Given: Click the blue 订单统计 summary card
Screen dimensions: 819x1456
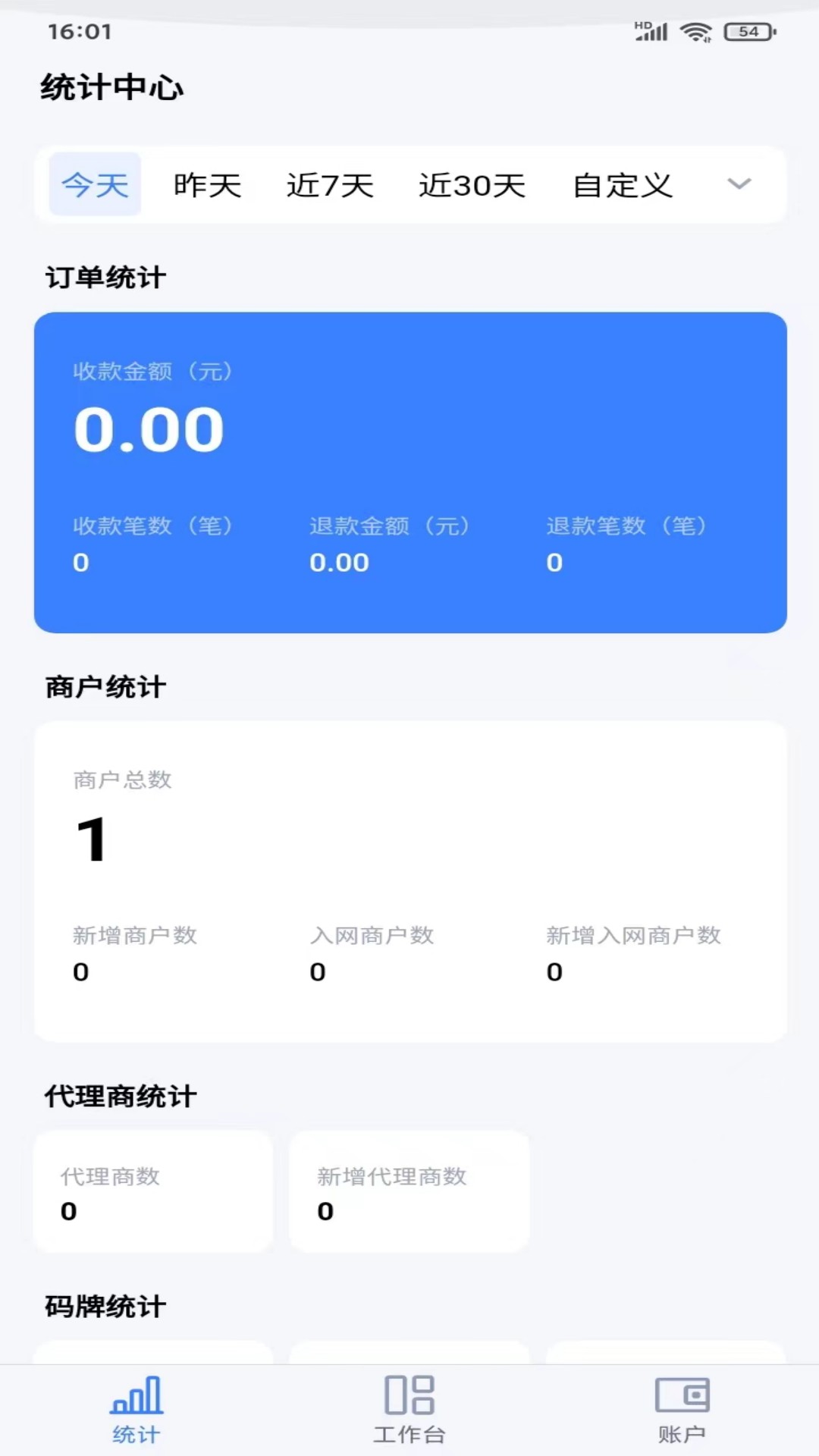Looking at the screenshot, I should (409, 470).
